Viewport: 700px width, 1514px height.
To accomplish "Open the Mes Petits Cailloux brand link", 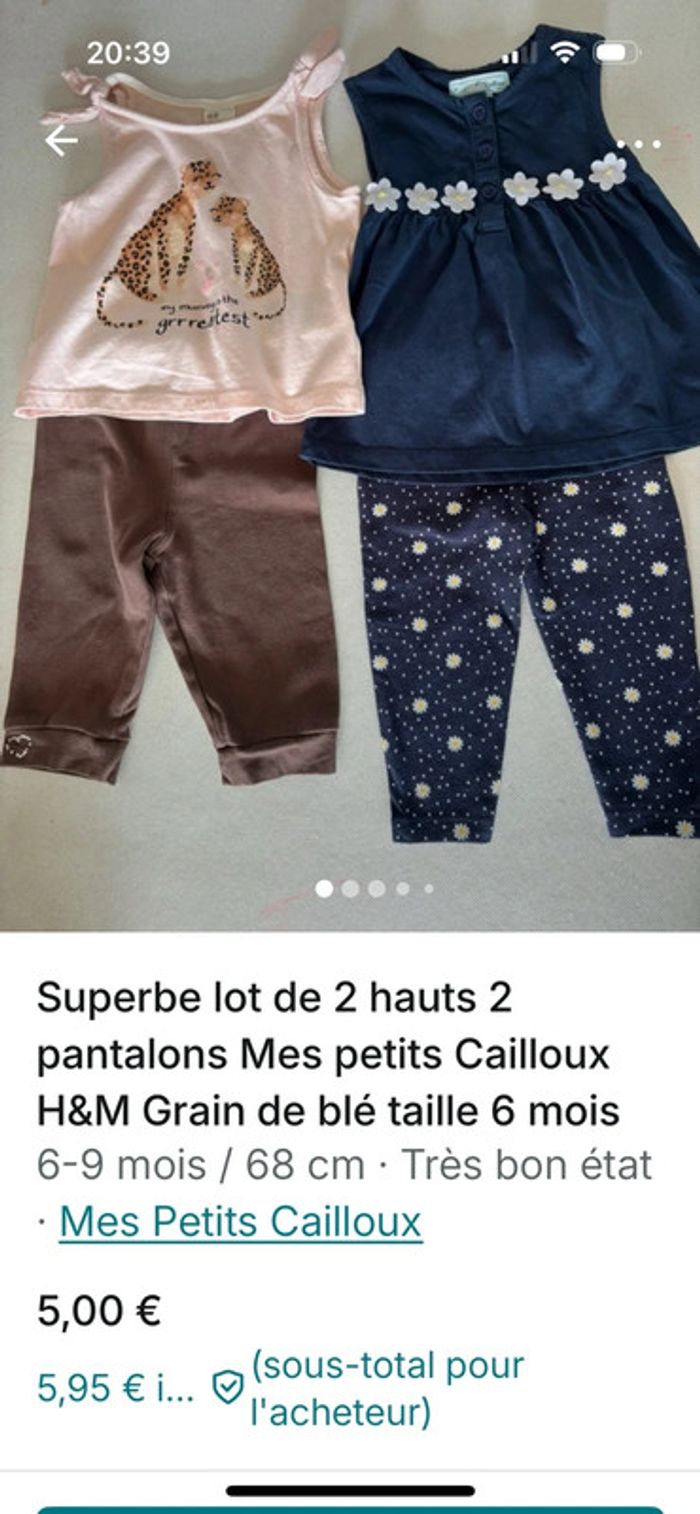I will click(240, 1222).
